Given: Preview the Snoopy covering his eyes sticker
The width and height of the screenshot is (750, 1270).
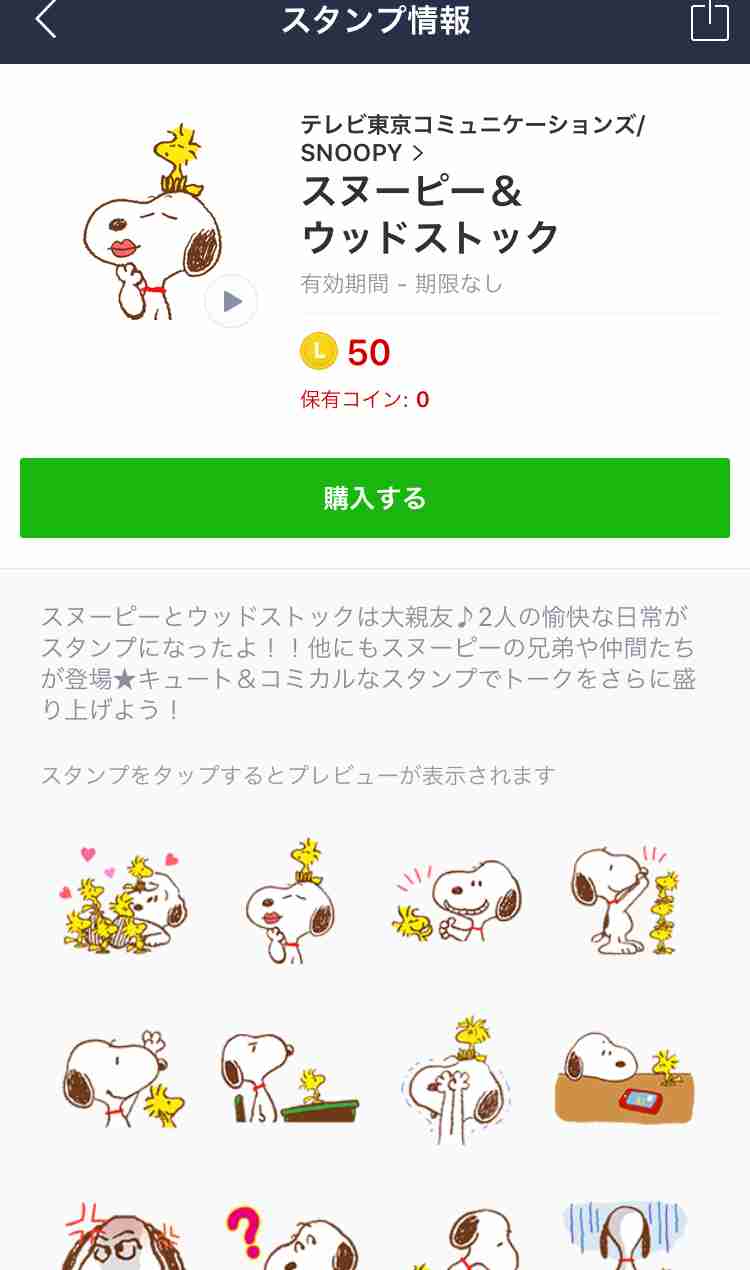Looking at the screenshot, I should coord(456,1080).
